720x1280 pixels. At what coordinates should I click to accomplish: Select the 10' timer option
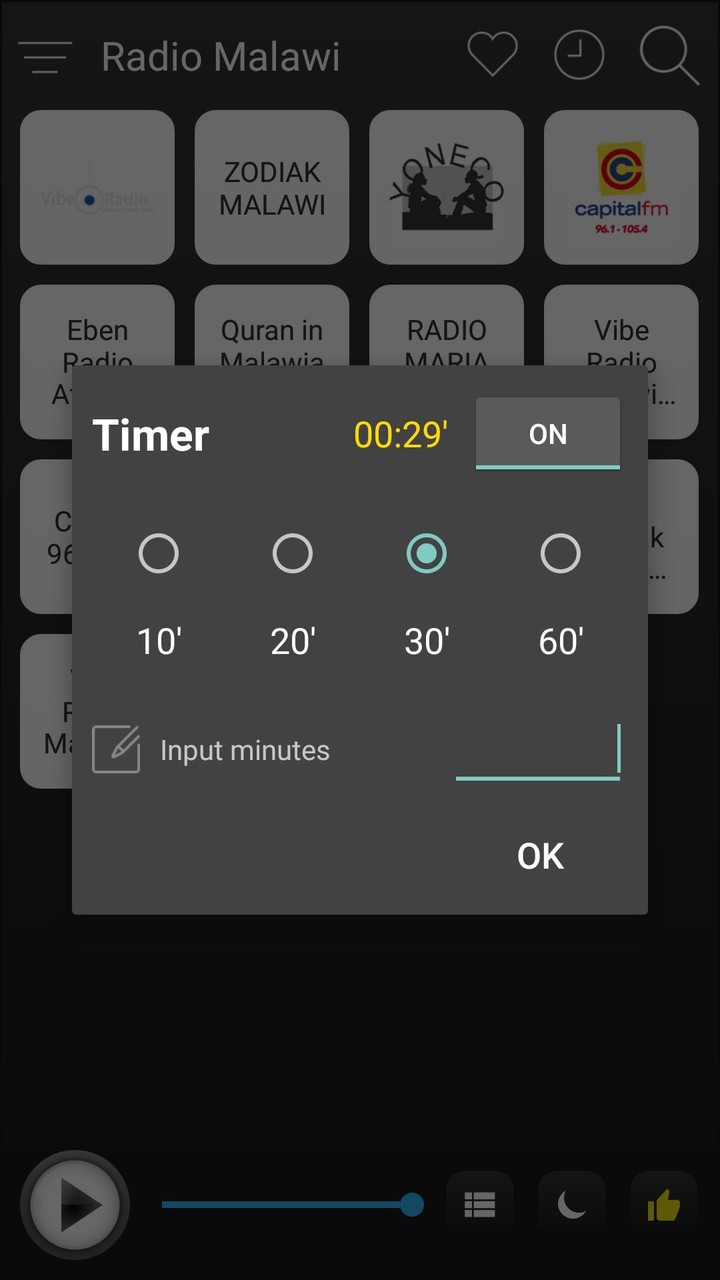point(158,553)
